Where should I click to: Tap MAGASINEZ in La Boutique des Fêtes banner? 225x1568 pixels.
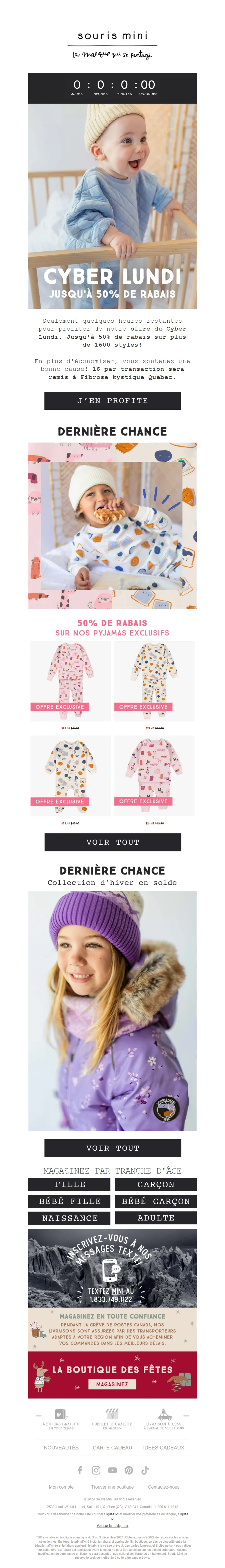(112, 1384)
